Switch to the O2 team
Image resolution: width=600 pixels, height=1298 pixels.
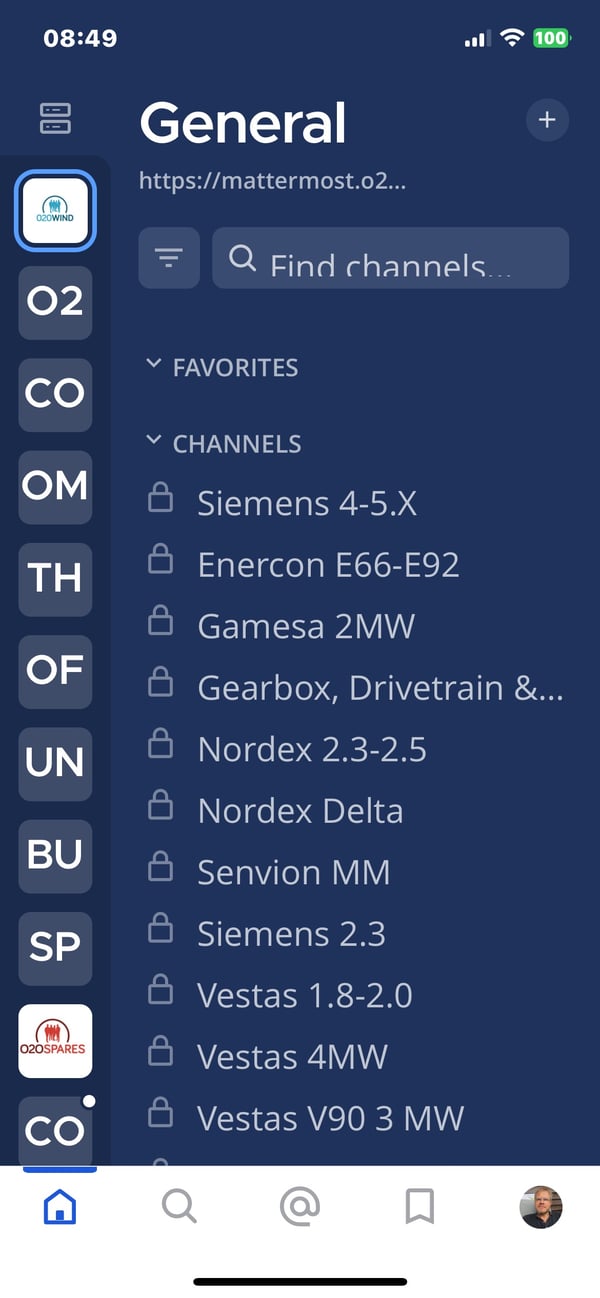pyautogui.click(x=55, y=301)
